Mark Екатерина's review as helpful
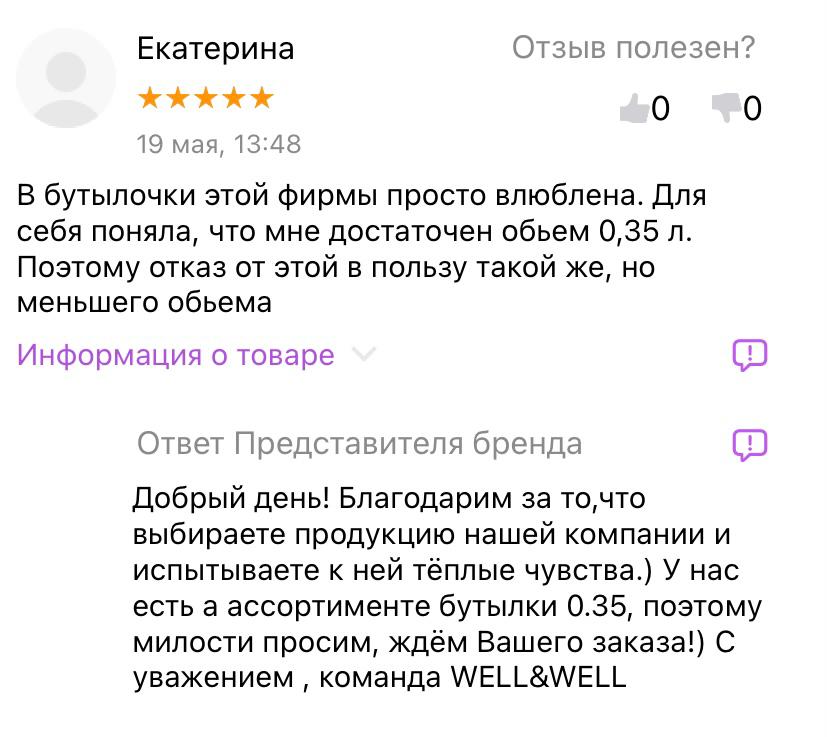Screen dimensions: 827x737 tap(634, 107)
